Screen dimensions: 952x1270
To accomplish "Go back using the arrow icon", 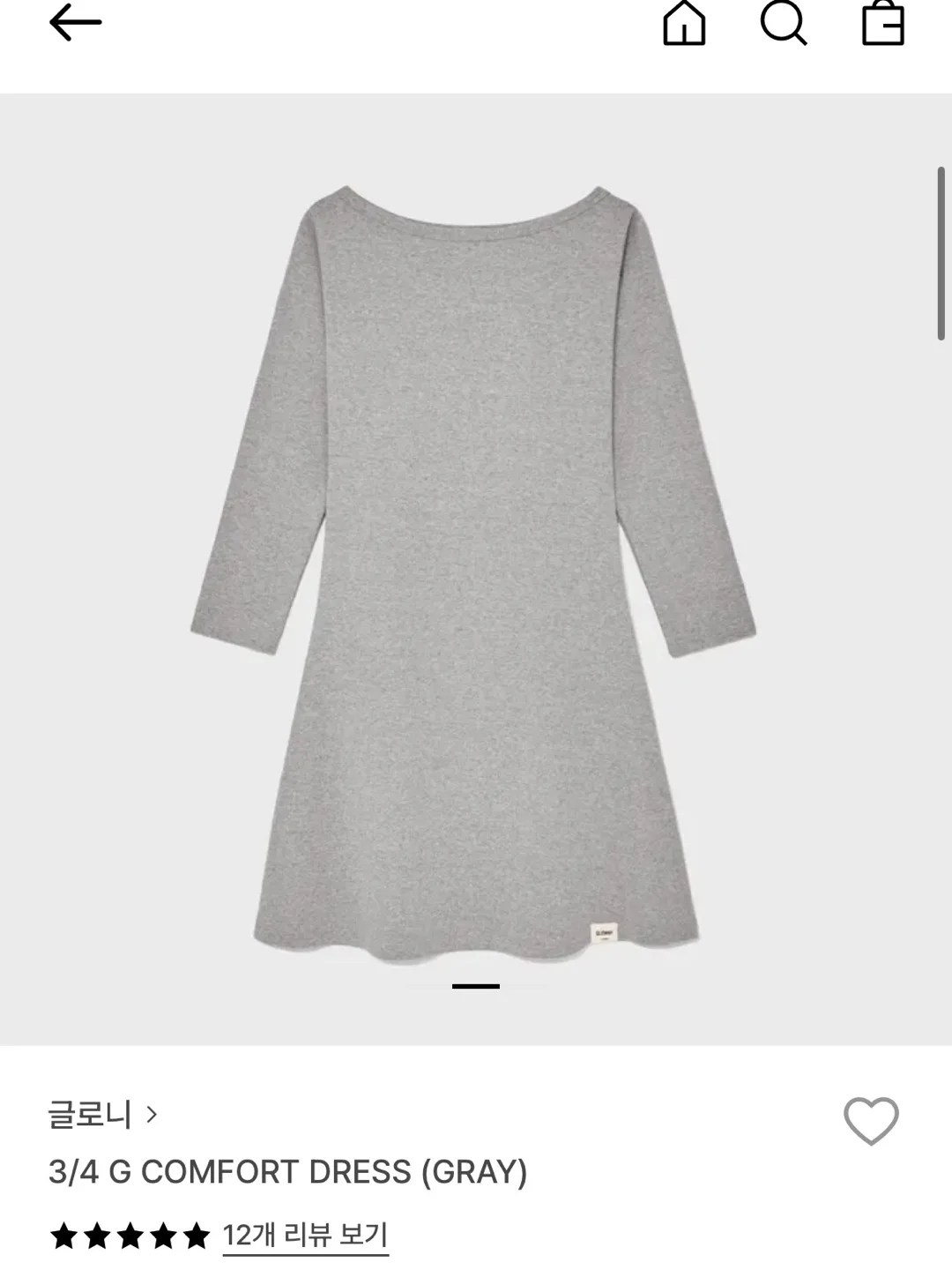I will click(x=76, y=24).
